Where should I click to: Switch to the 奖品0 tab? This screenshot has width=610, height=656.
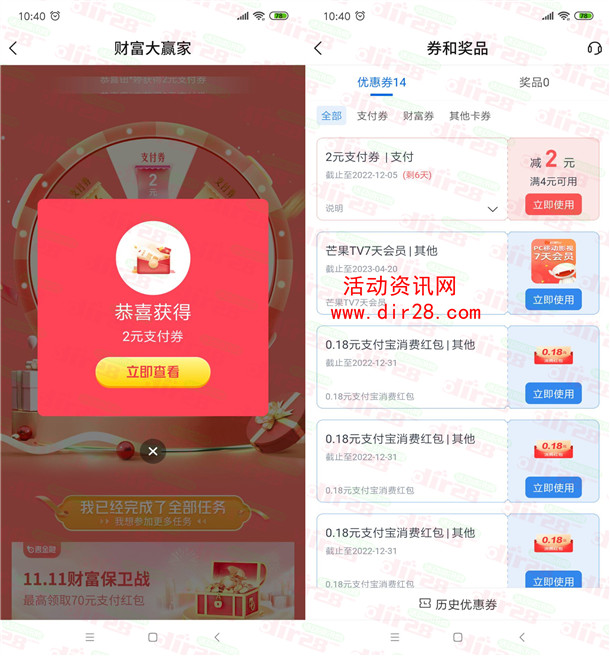533,82
